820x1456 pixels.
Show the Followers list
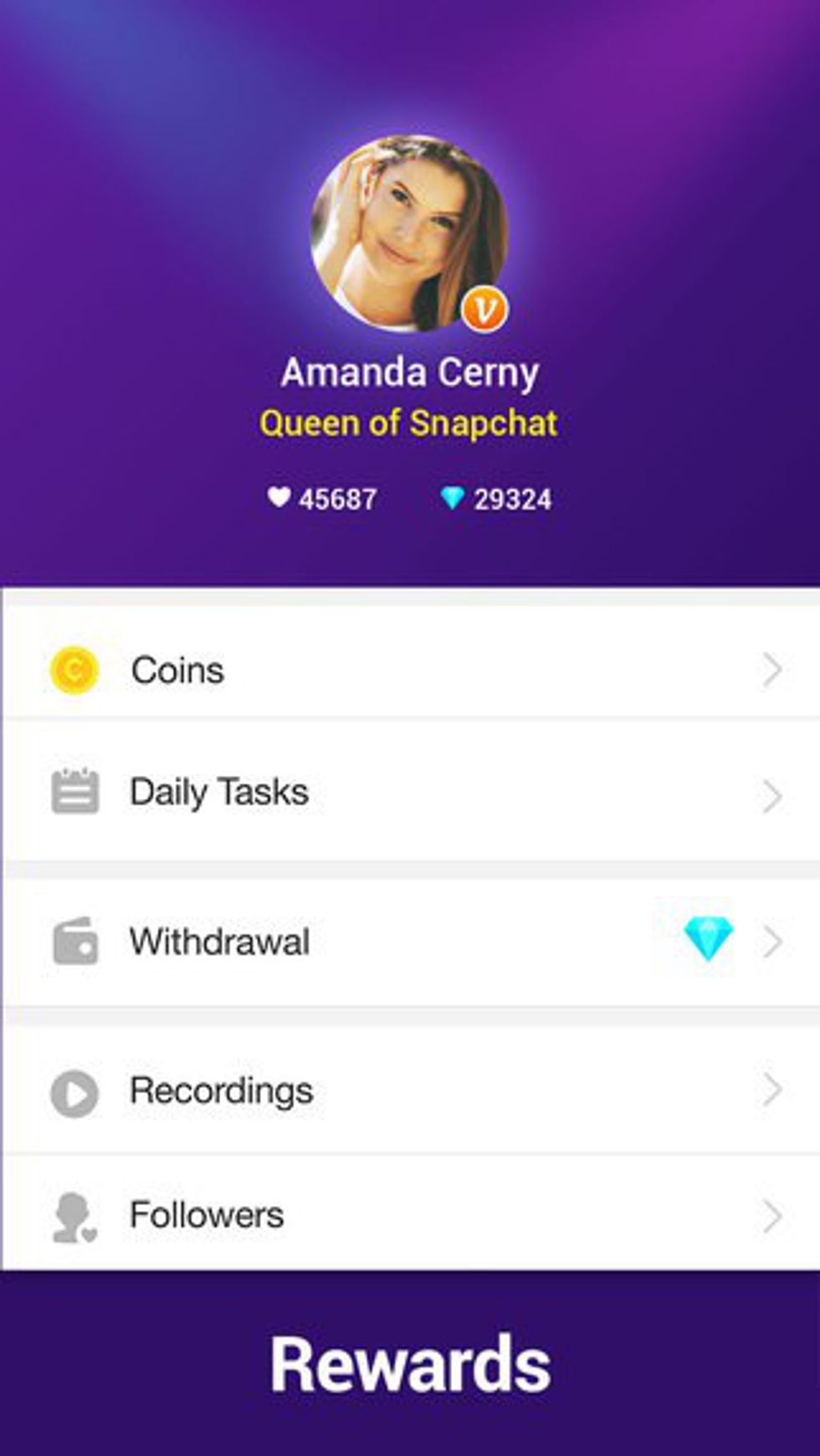[410, 1215]
